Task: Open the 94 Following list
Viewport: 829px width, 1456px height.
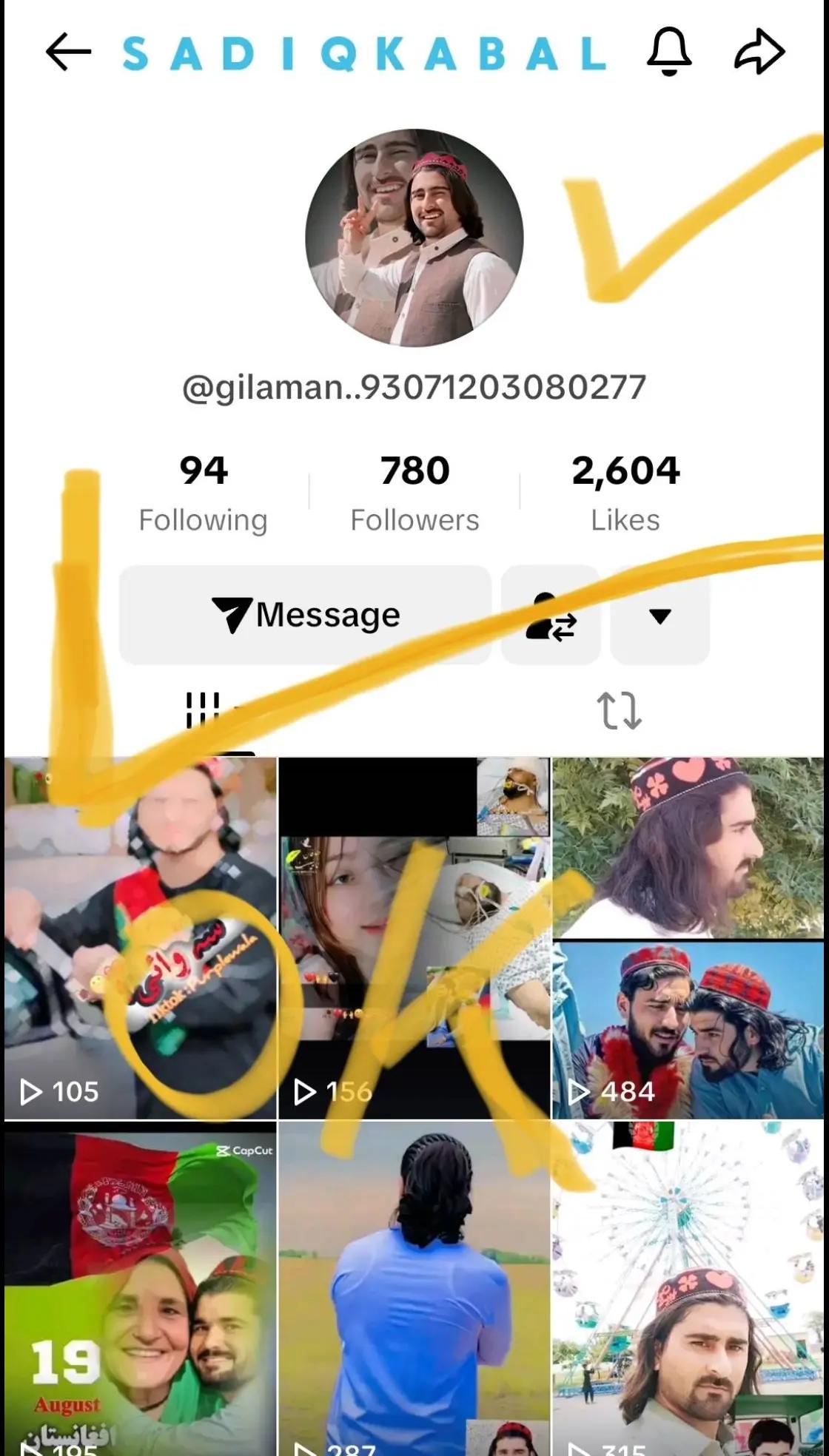Action: tap(204, 492)
